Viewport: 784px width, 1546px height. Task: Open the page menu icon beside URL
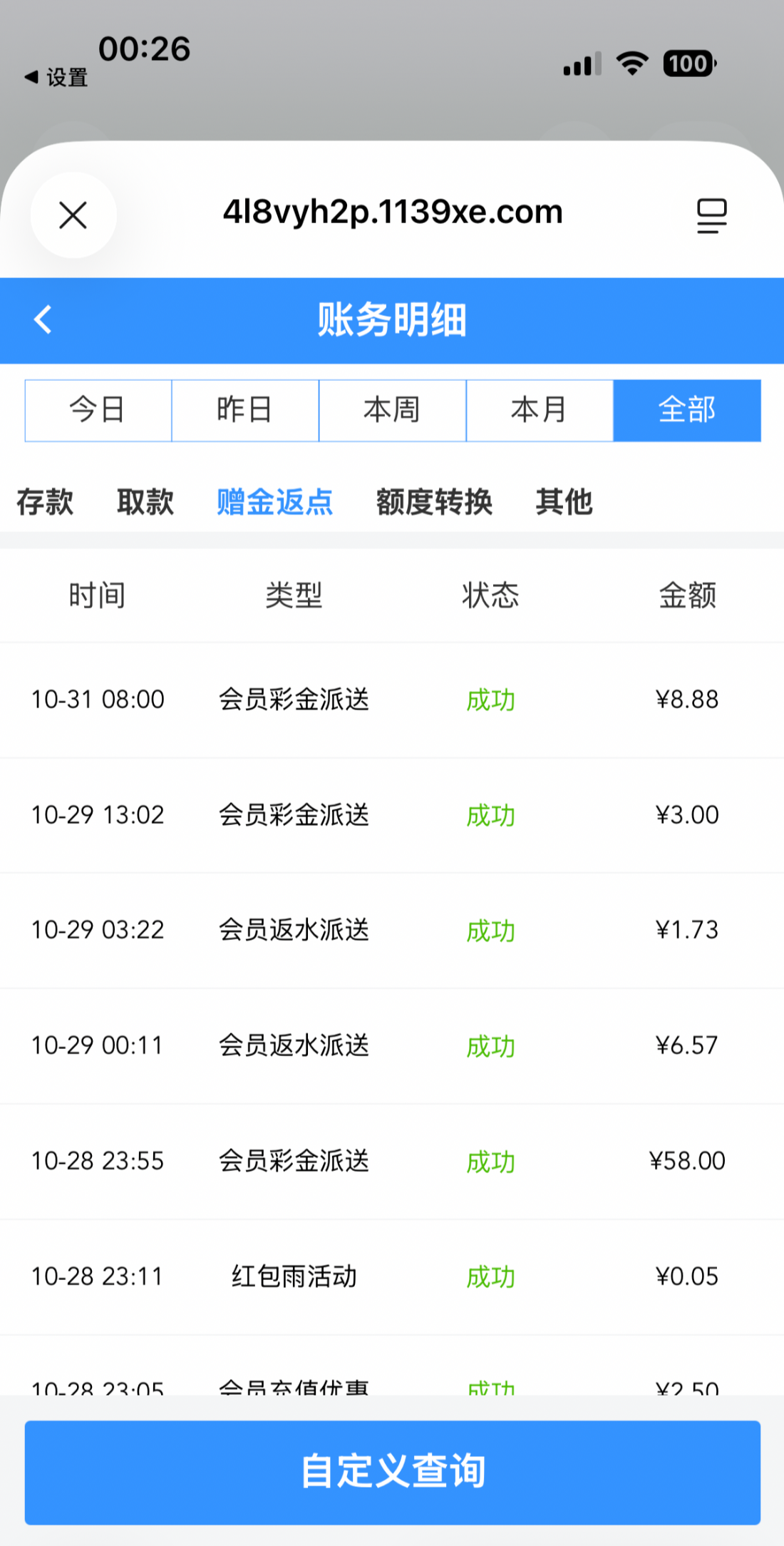click(x=711, y=215)
